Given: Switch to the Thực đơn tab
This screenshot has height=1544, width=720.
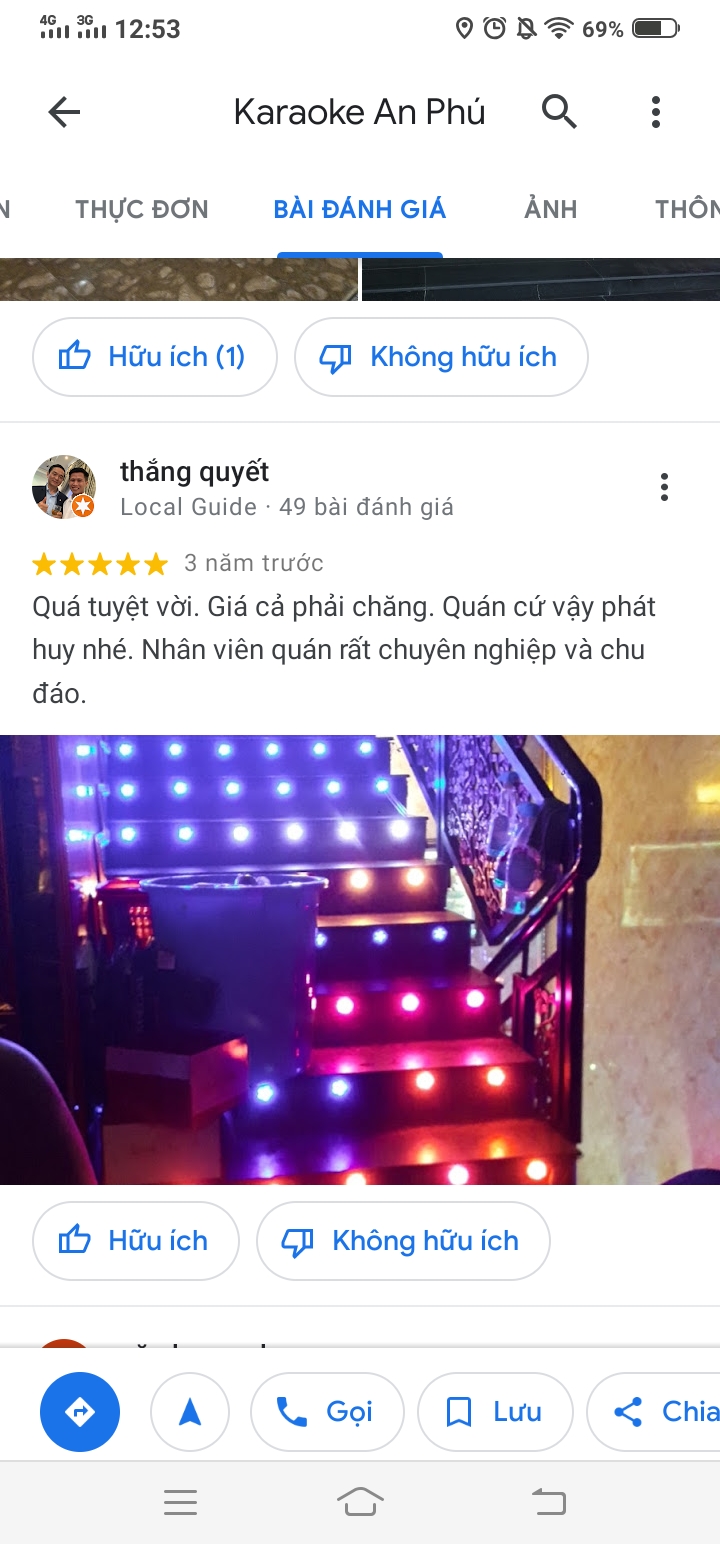Looking at the screenshot, I should point(141,209).
